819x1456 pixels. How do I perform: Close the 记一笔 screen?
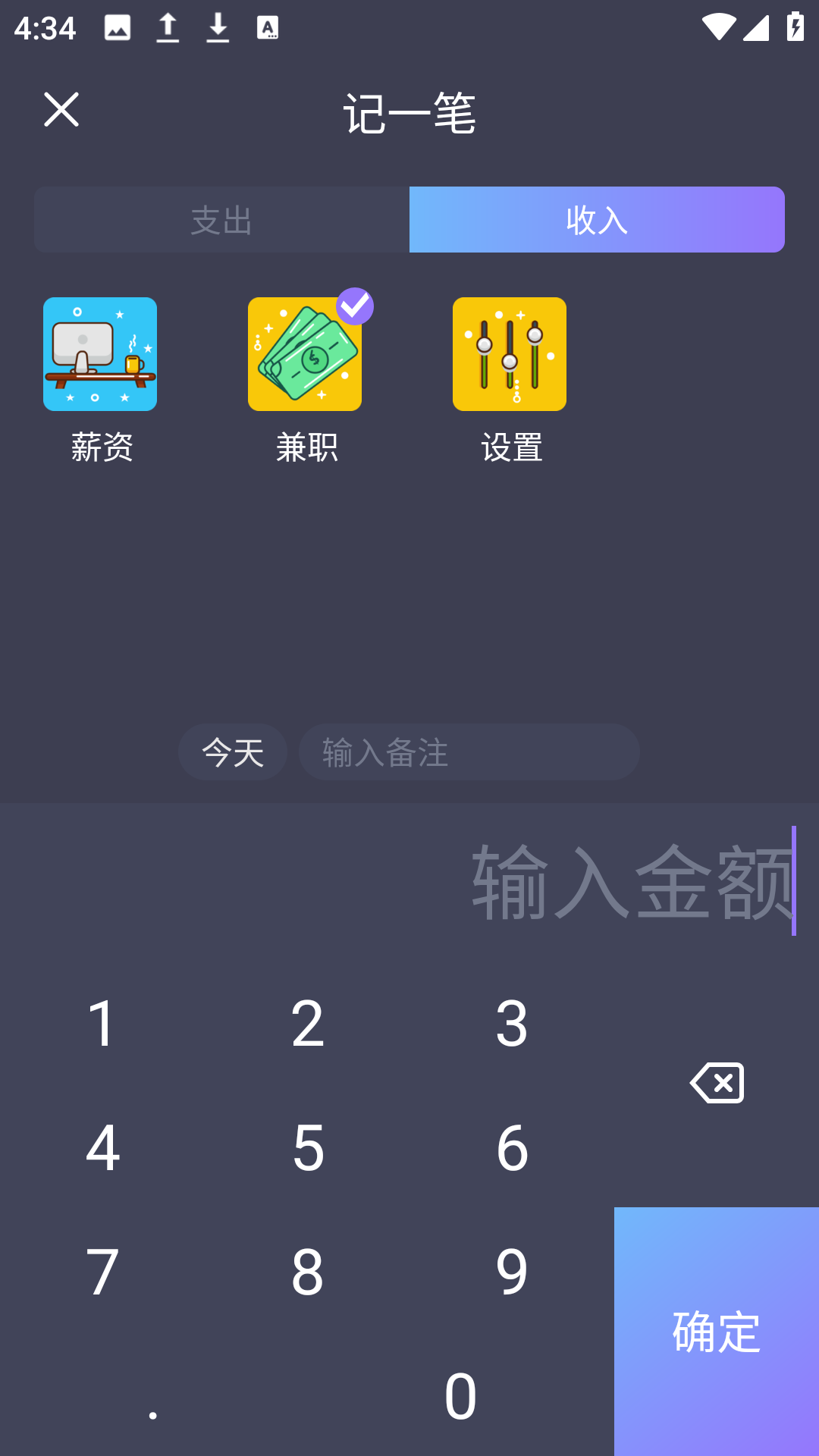61,110
